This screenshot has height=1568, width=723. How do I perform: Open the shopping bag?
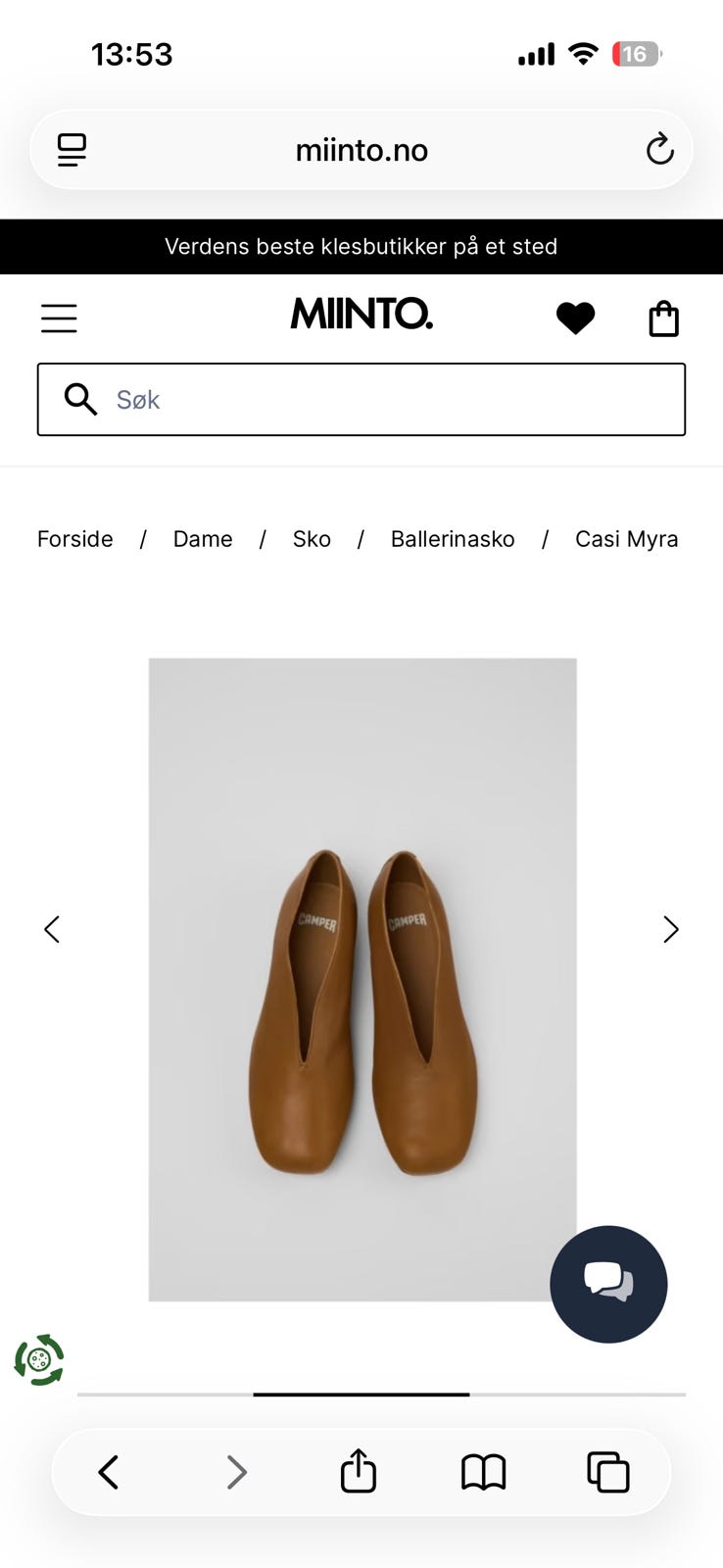(663, 318)
